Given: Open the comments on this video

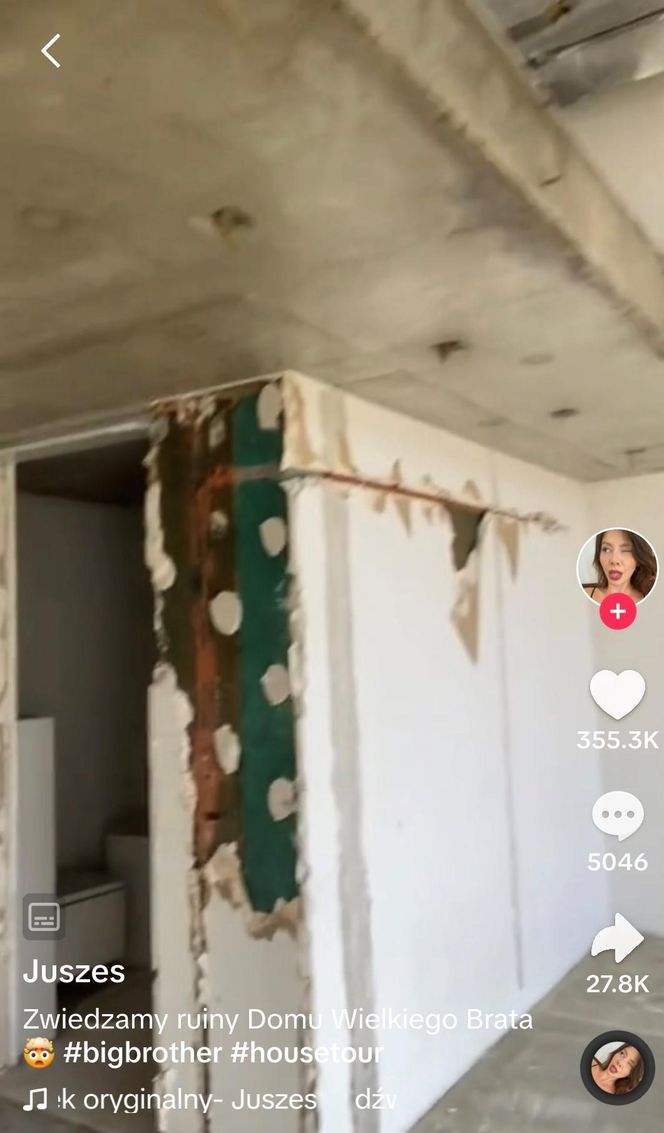Looking at the screenshot, I should click(617, 817).
